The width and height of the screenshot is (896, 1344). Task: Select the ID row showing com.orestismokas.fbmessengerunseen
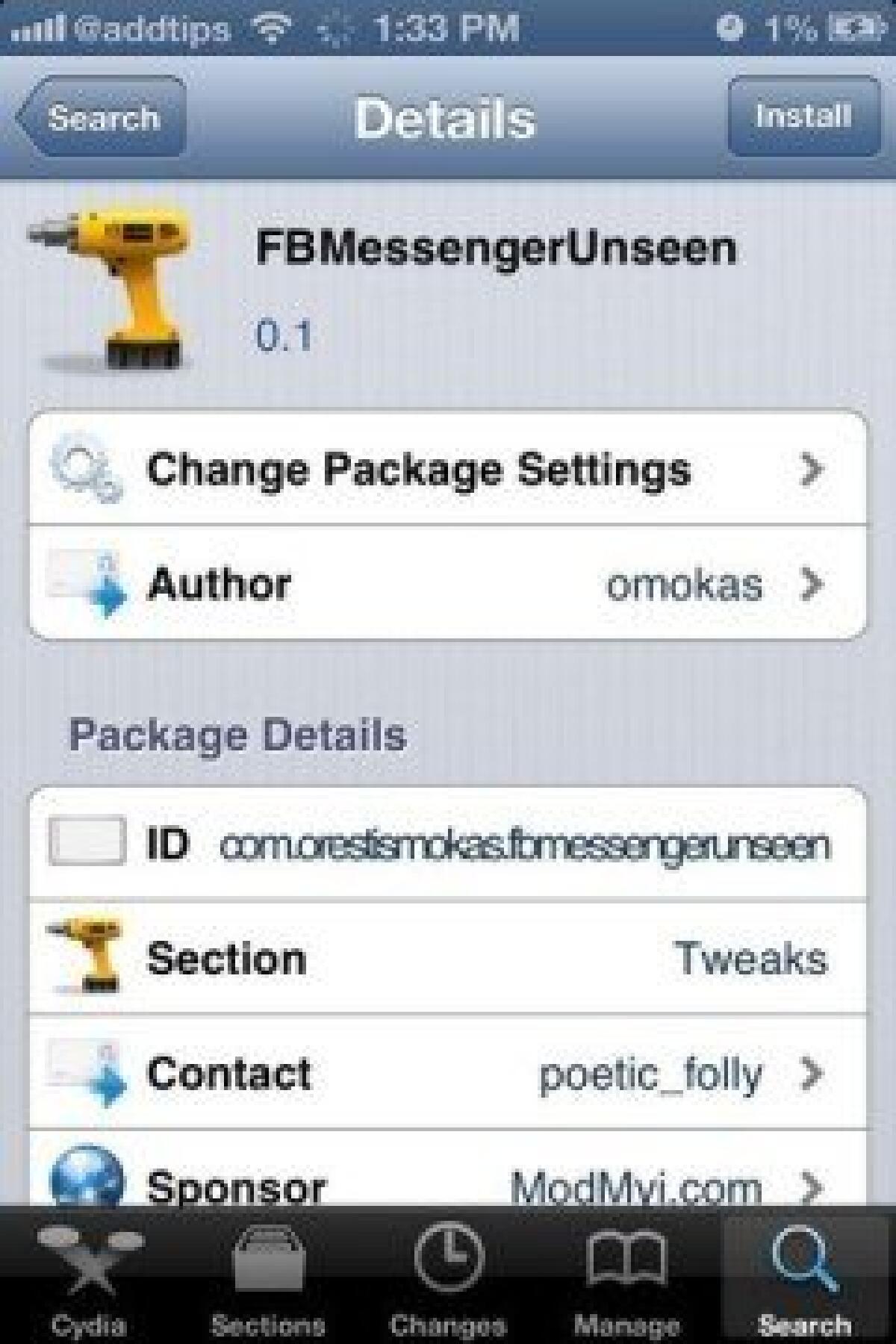coord(448,844)
